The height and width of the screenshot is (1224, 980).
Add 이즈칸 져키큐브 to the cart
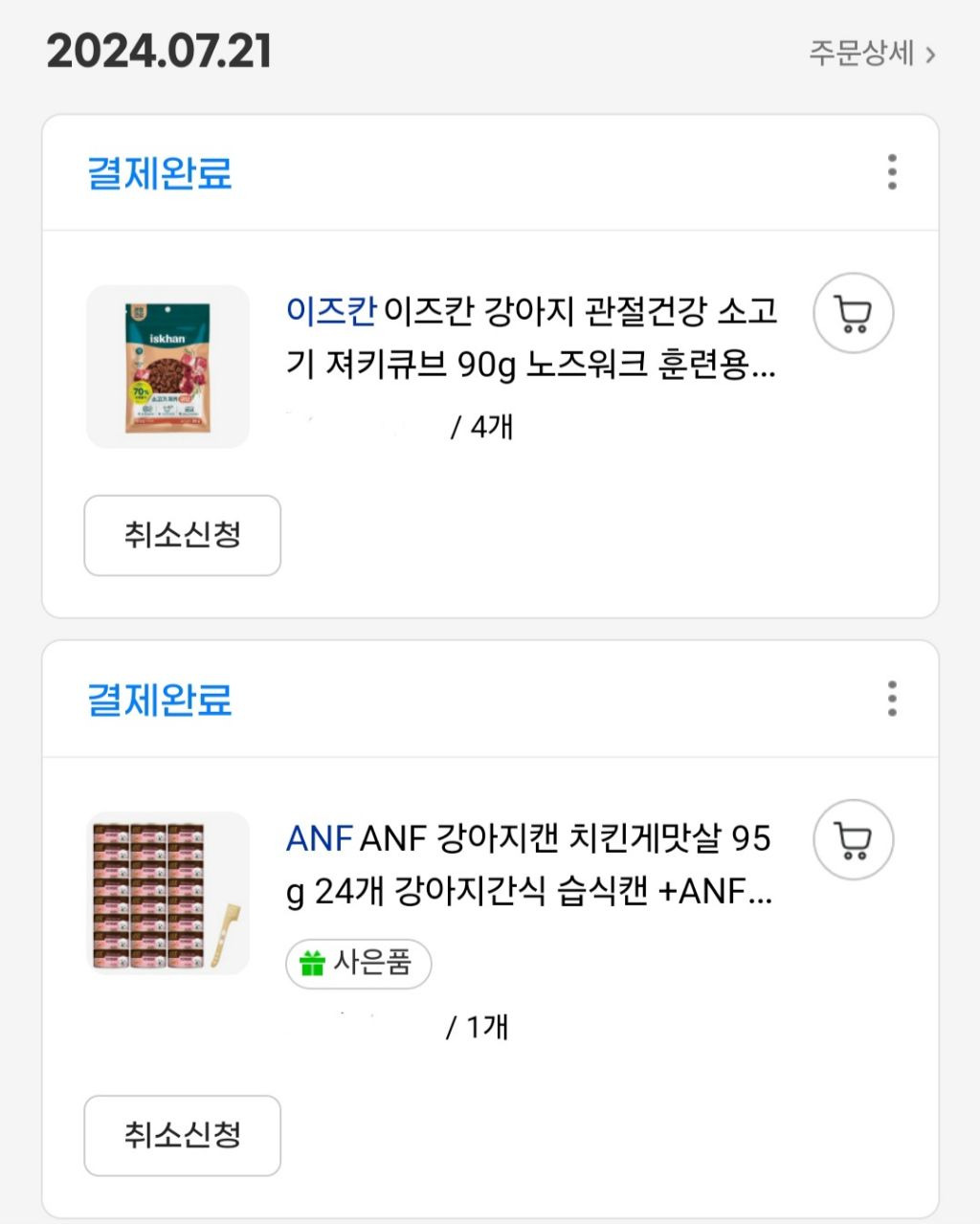click(x=853, y=314)
